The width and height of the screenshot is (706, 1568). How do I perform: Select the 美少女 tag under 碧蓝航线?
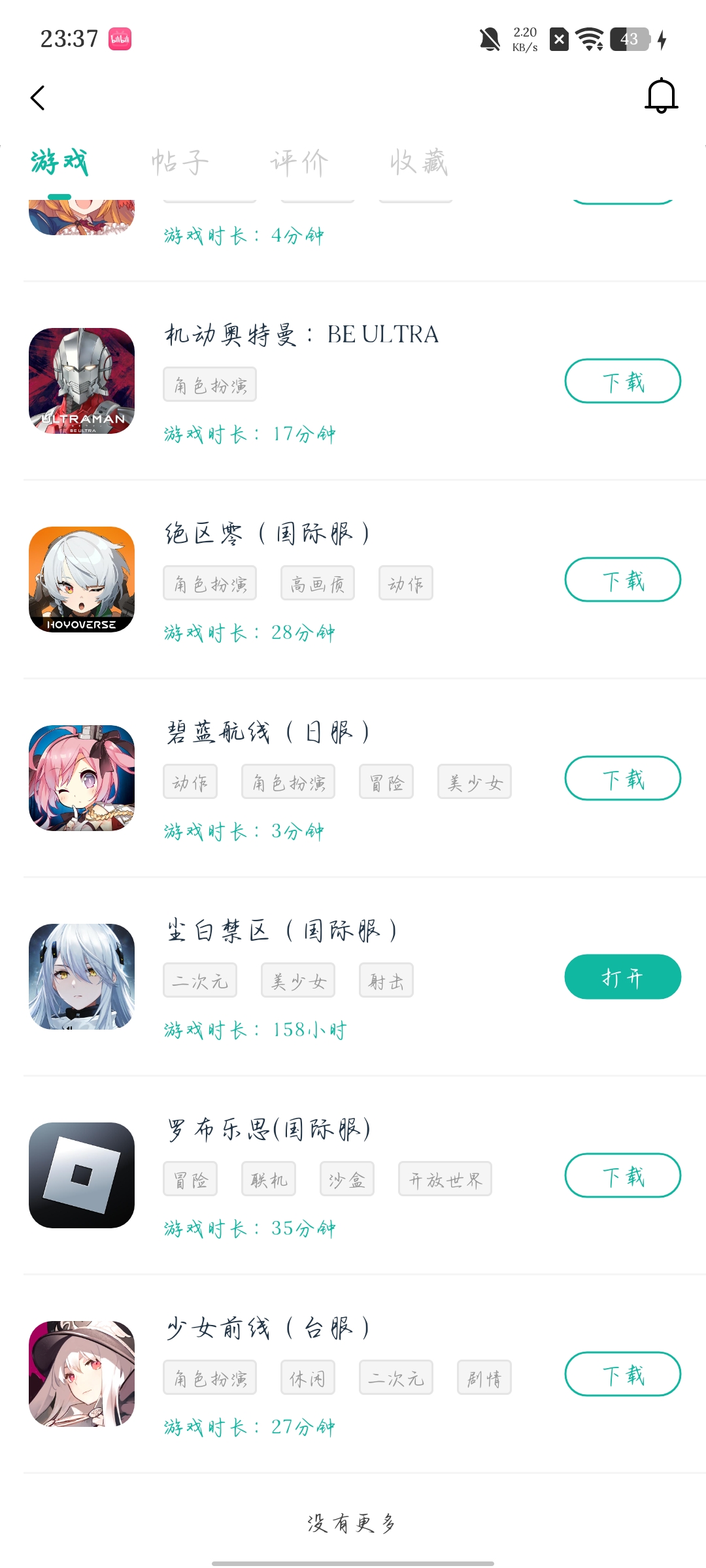475,781
